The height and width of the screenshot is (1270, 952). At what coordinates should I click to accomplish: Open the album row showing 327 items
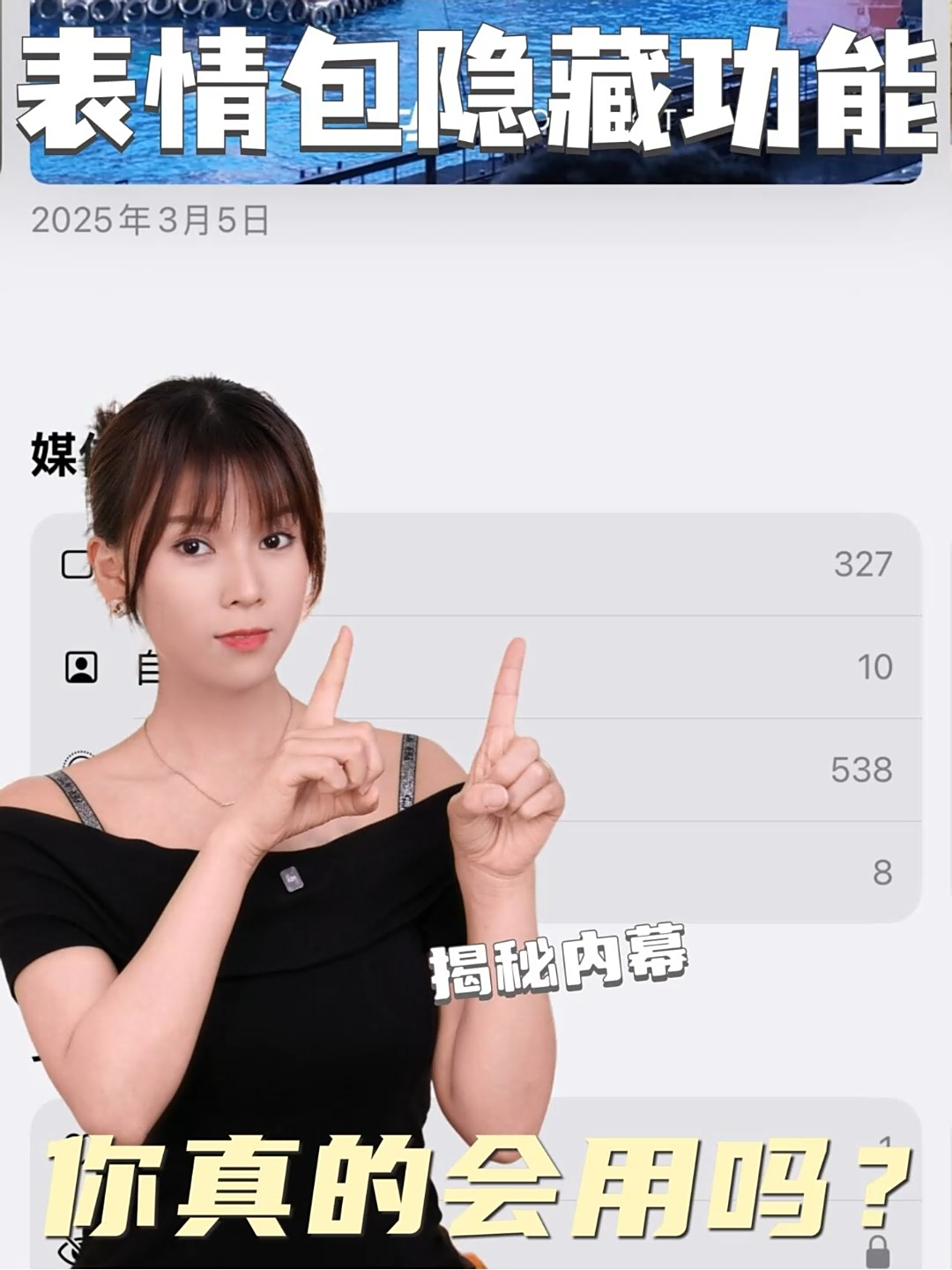click(x=476, y=564)
